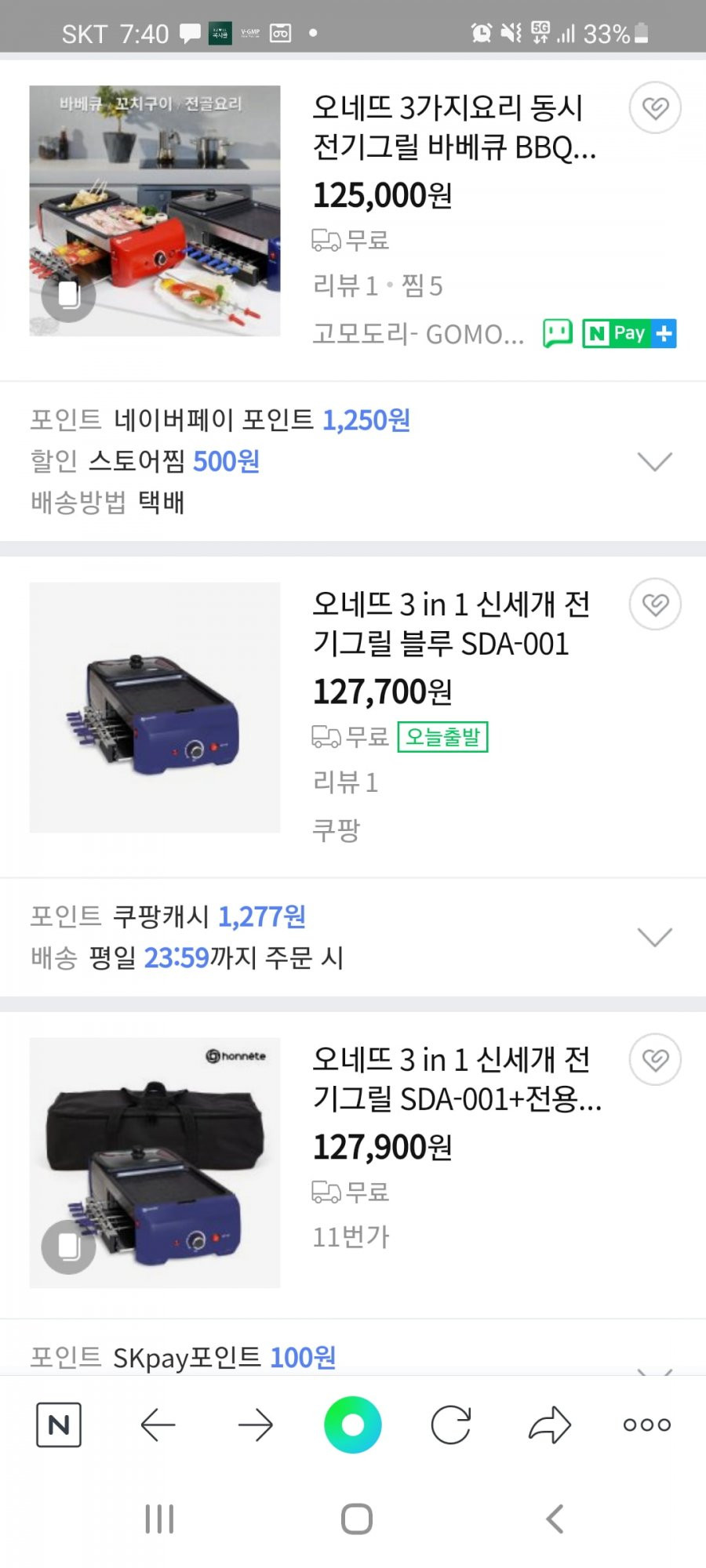Share this page
Image resolution: width=706 pixels, height=1568 pixels.
[549, 1425]
